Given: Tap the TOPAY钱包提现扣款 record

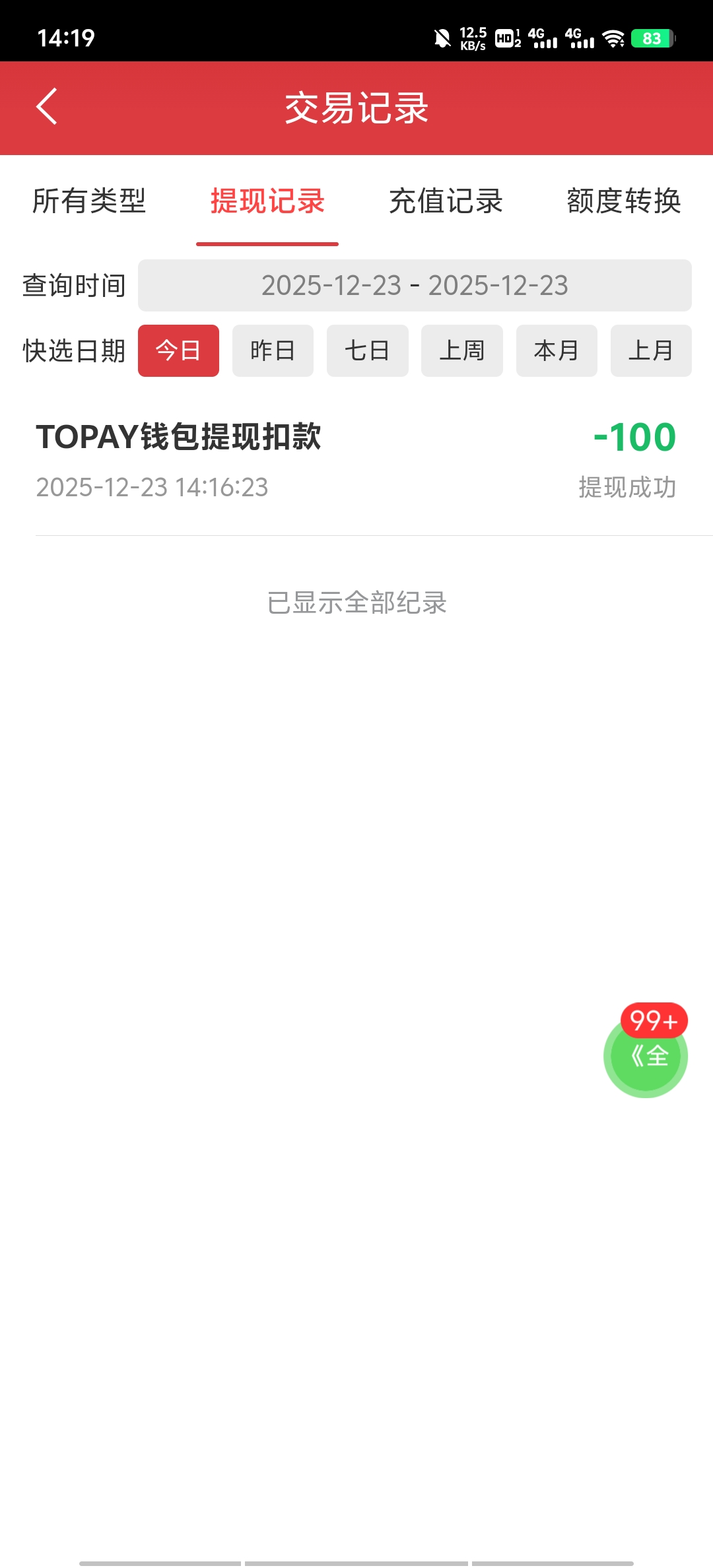Looking at the screenshot, I should pos(179,438).
